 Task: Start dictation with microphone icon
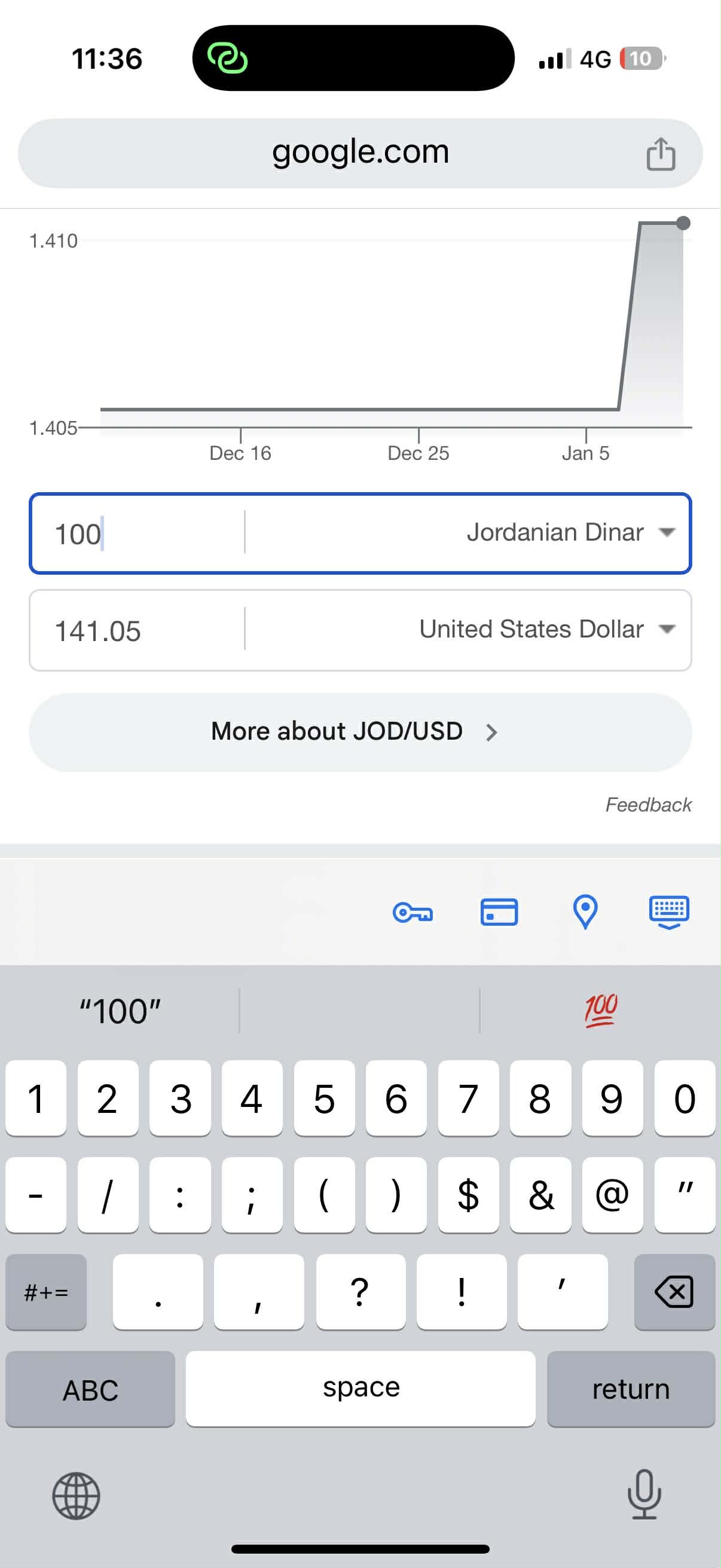[644, 1494]
